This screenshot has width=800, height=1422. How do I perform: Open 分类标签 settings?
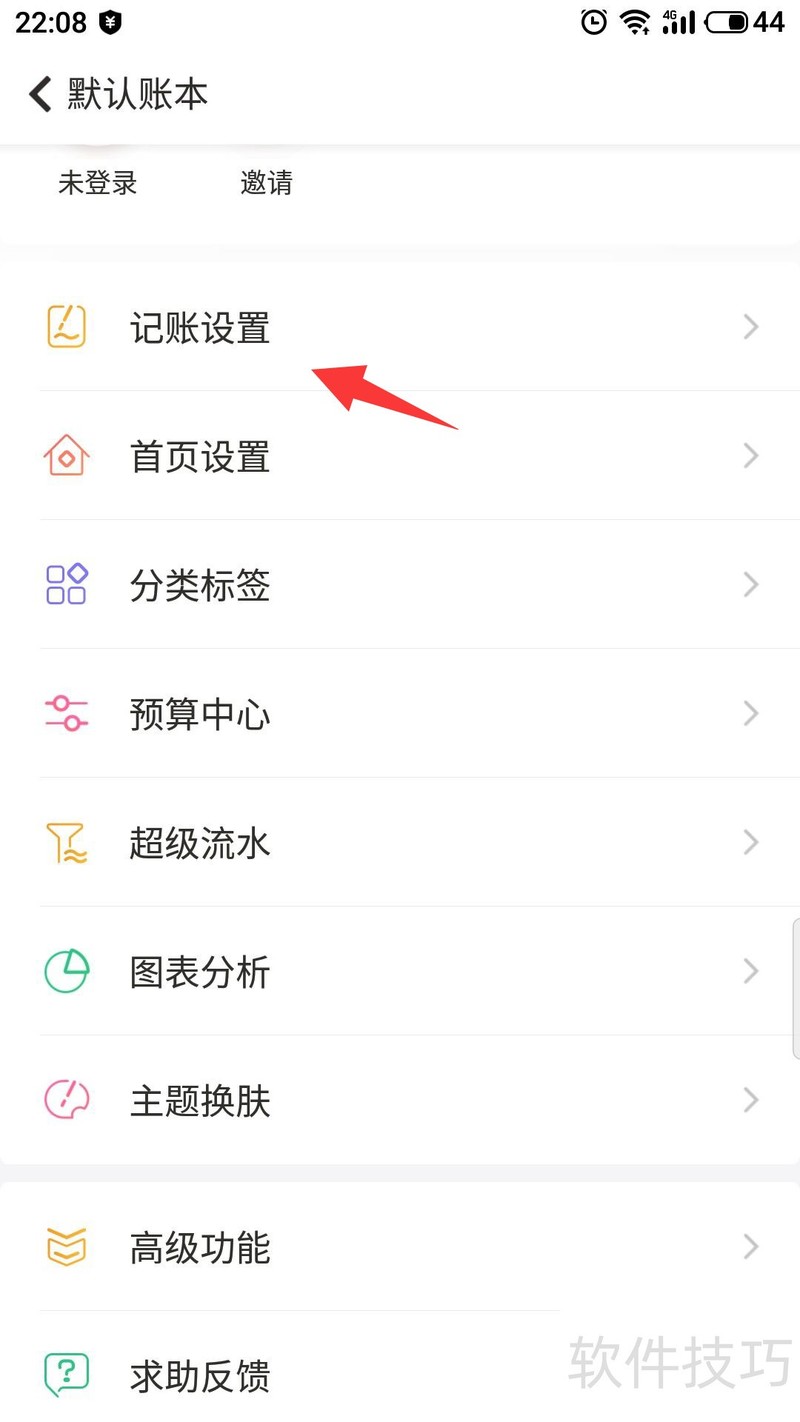(400, 585)
